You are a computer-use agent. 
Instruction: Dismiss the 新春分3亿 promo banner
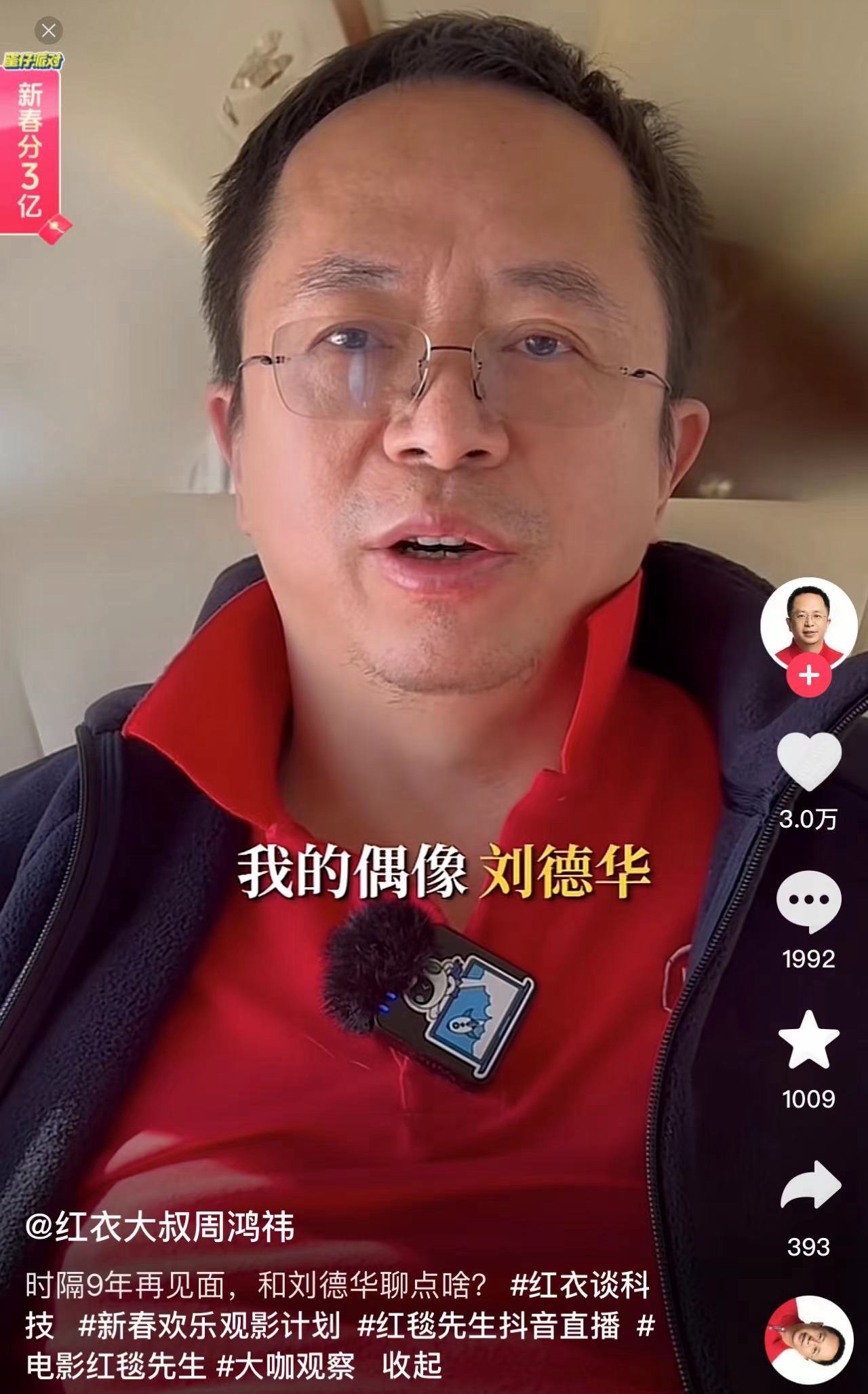48,31
